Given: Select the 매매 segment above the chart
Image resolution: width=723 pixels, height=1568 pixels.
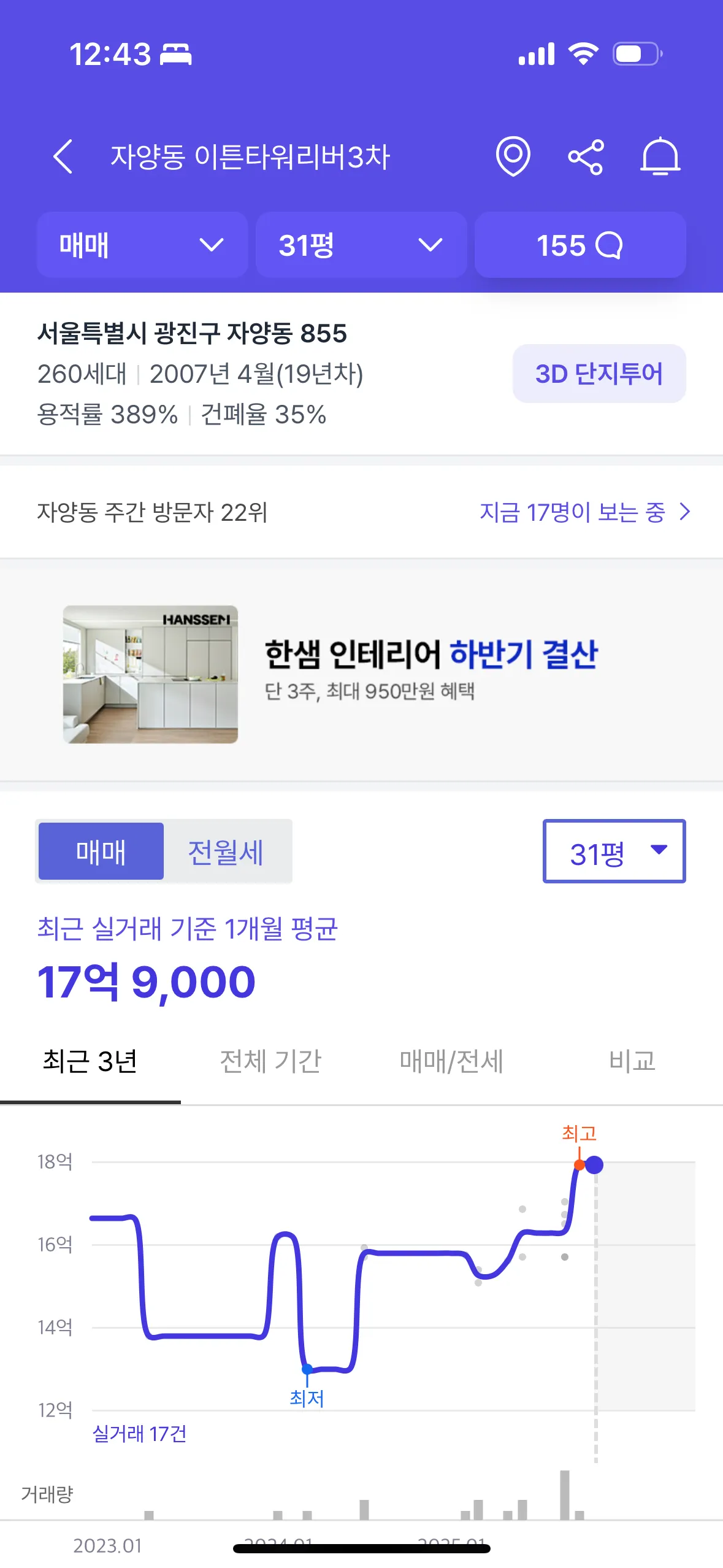Looking at the screenshot, I should coord(101,851).
